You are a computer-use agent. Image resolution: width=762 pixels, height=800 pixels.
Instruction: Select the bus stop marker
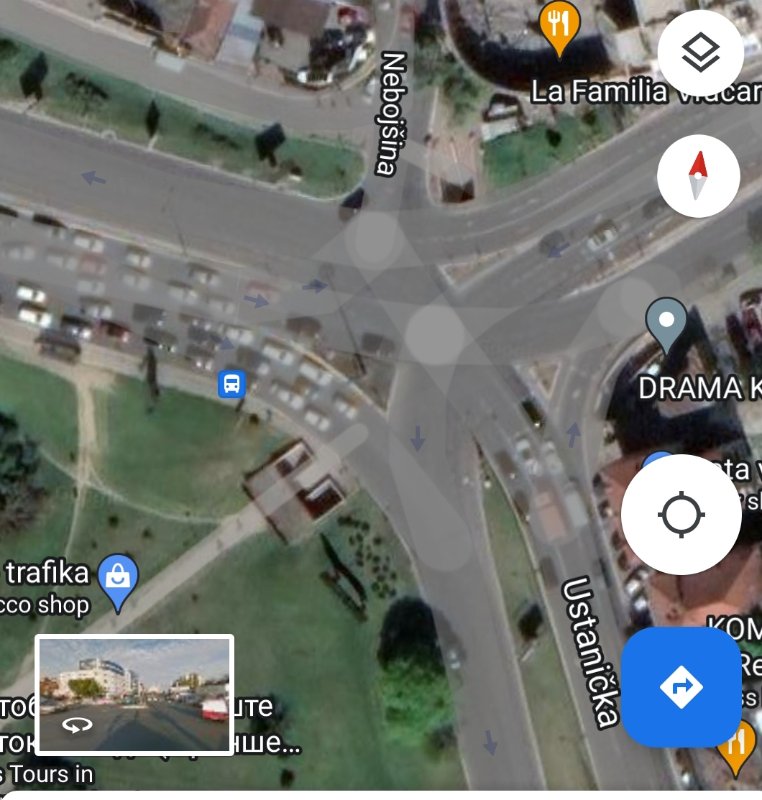pyautogui.click(x=232, y=383)
